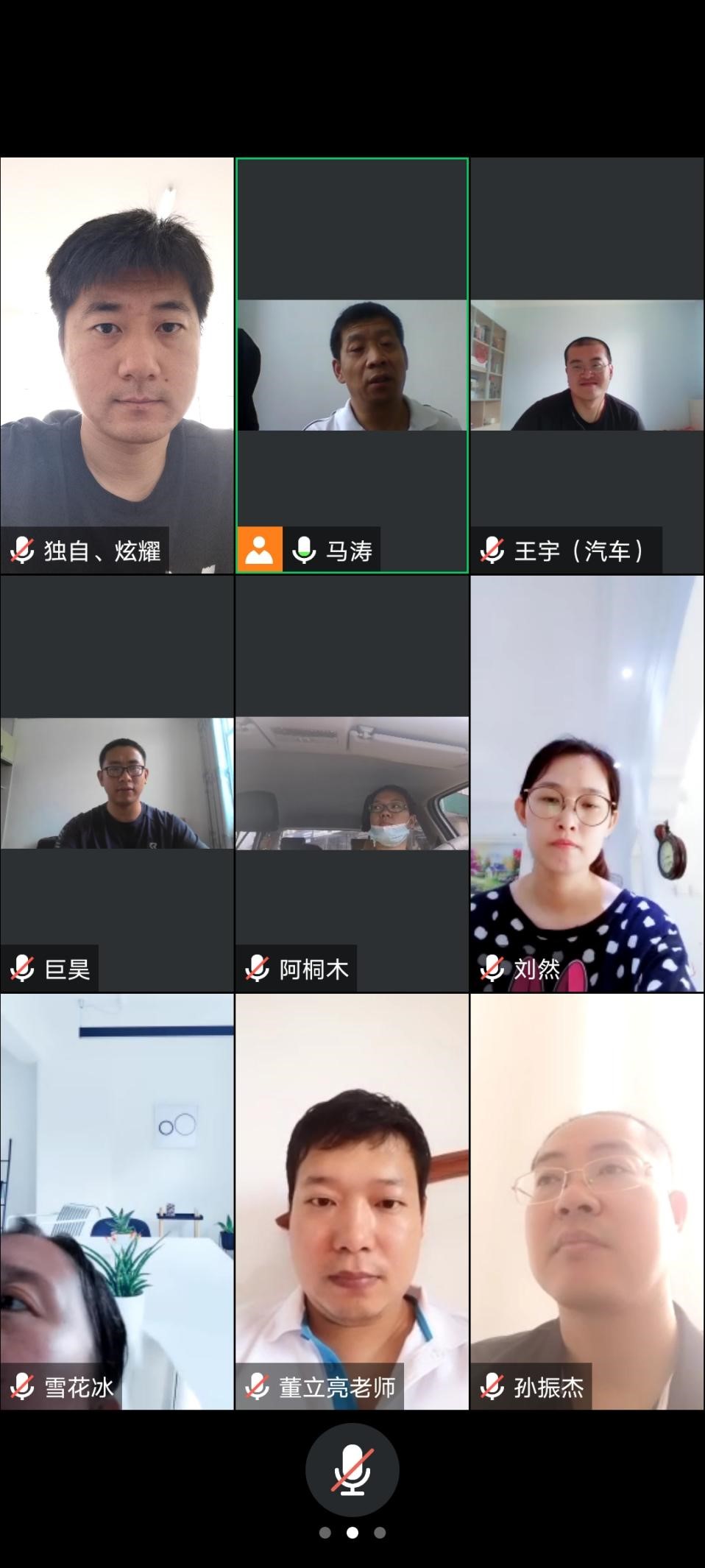Open 雪花冰's video tile
Viewport: 705px width, 1568px height.
point(117,1201)
